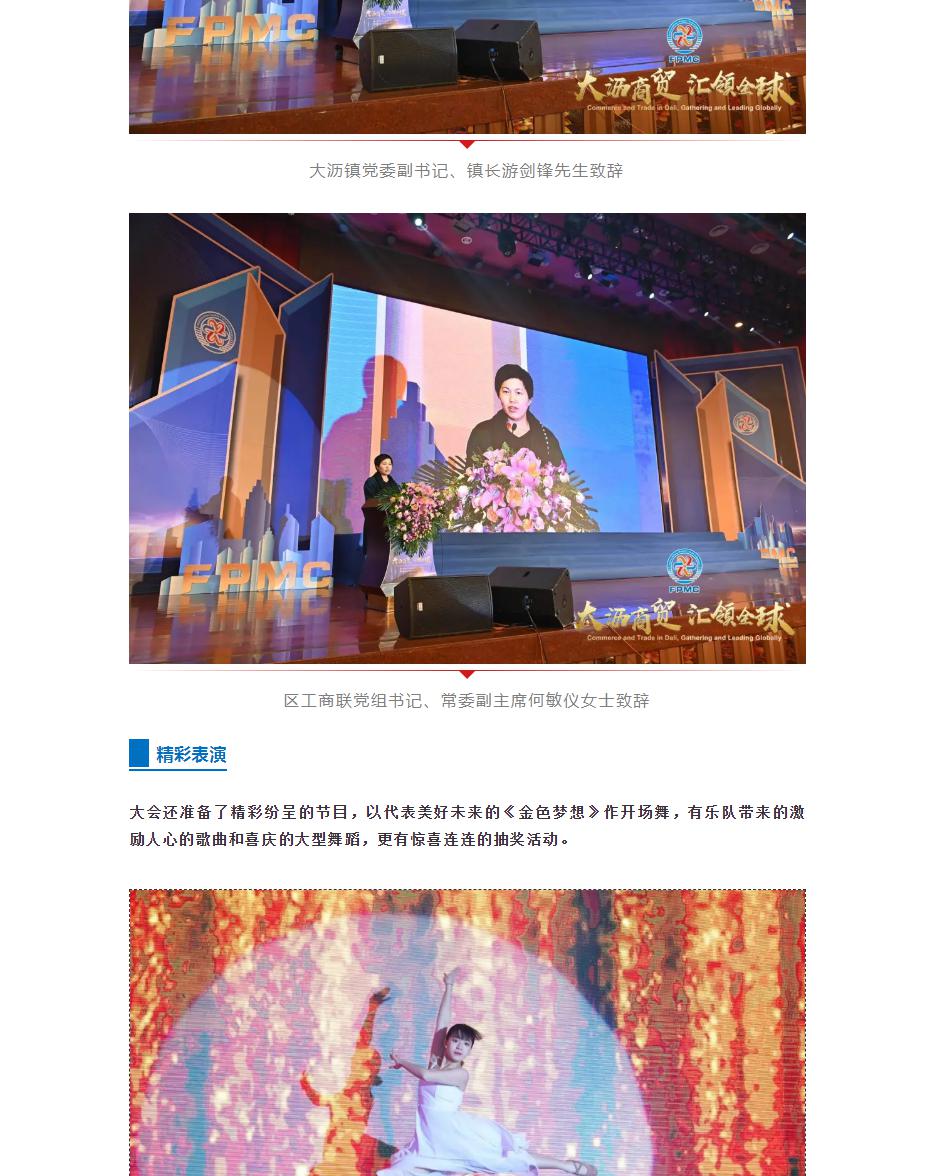Enlarge the photo captioned with You Jianfeng's speech
This screenshot has width=928, height=1176.
coord(467,66)
